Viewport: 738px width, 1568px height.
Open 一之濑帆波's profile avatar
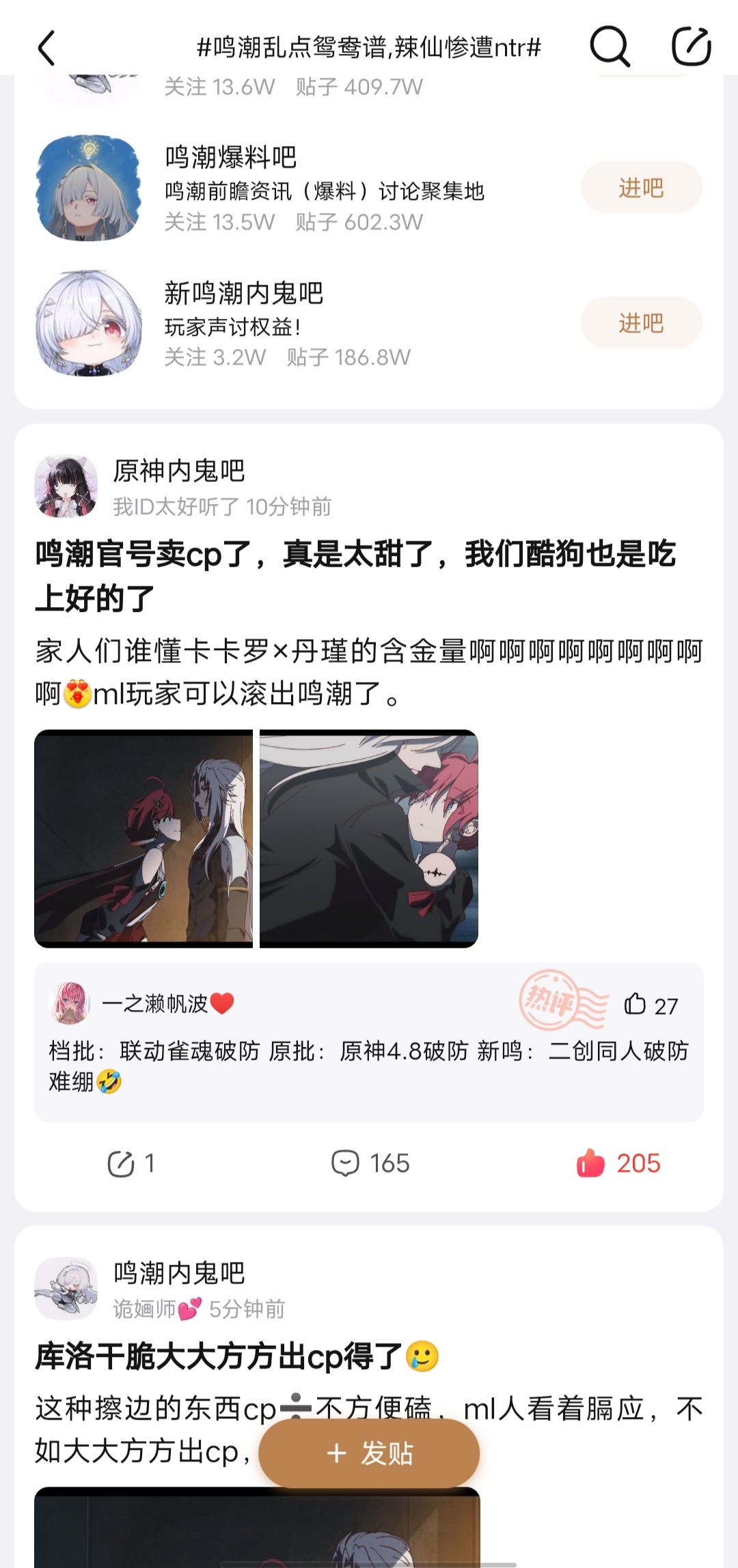[70, 1003]
